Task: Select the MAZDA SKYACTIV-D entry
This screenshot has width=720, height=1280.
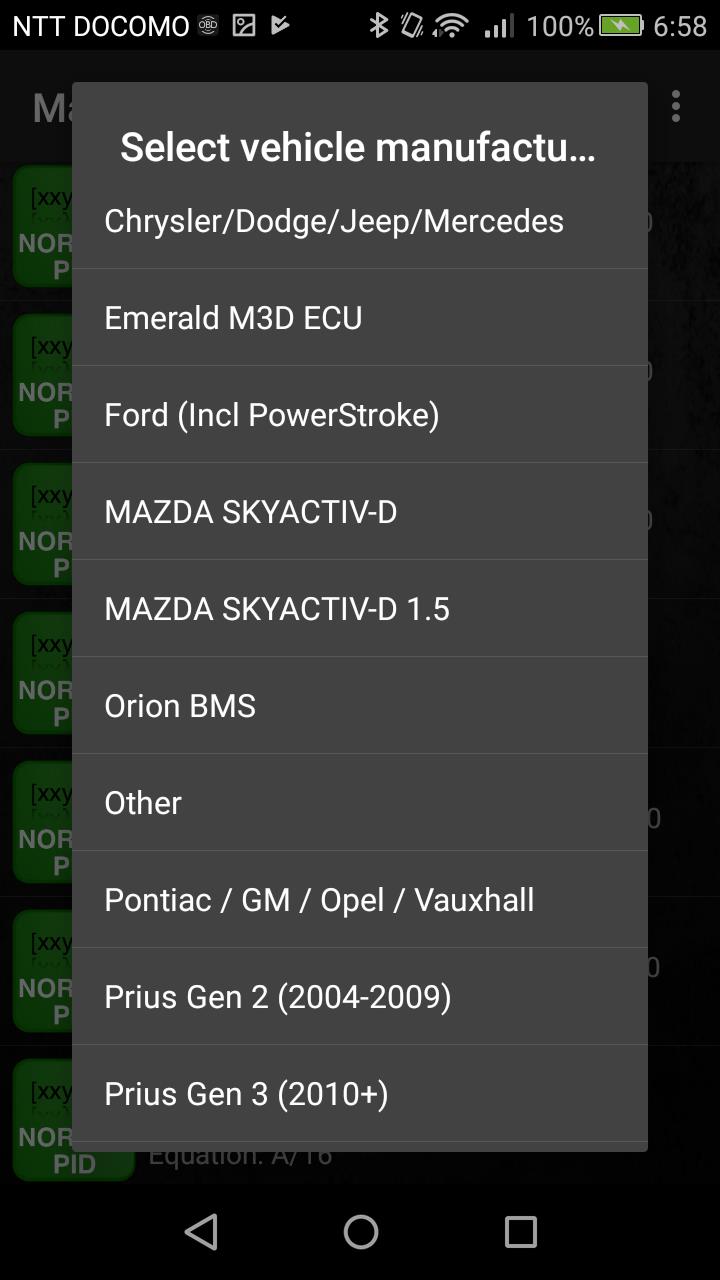Action: (x=360, y=511)
